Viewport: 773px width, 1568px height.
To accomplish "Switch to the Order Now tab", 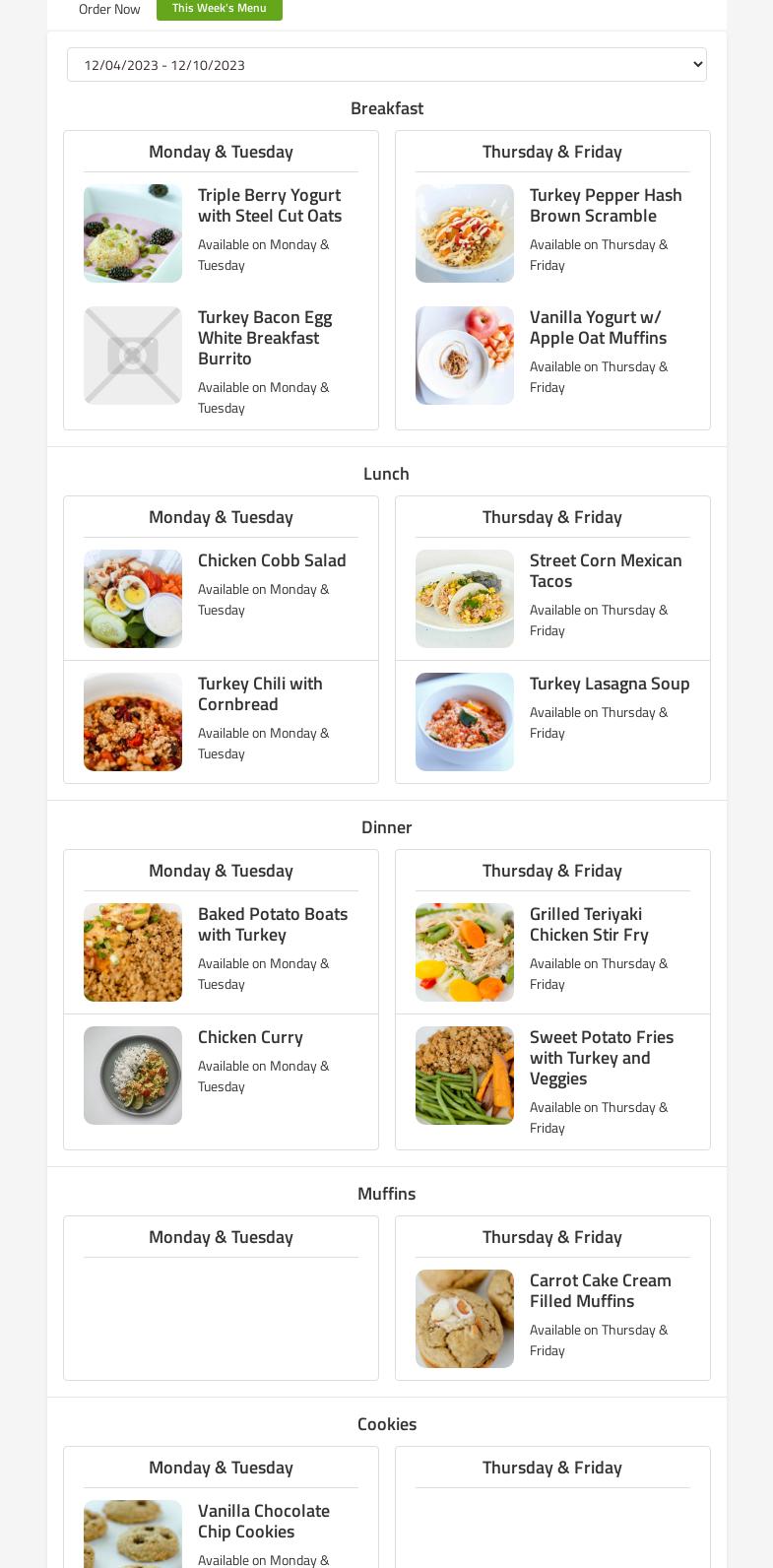I will coord(109,9).
